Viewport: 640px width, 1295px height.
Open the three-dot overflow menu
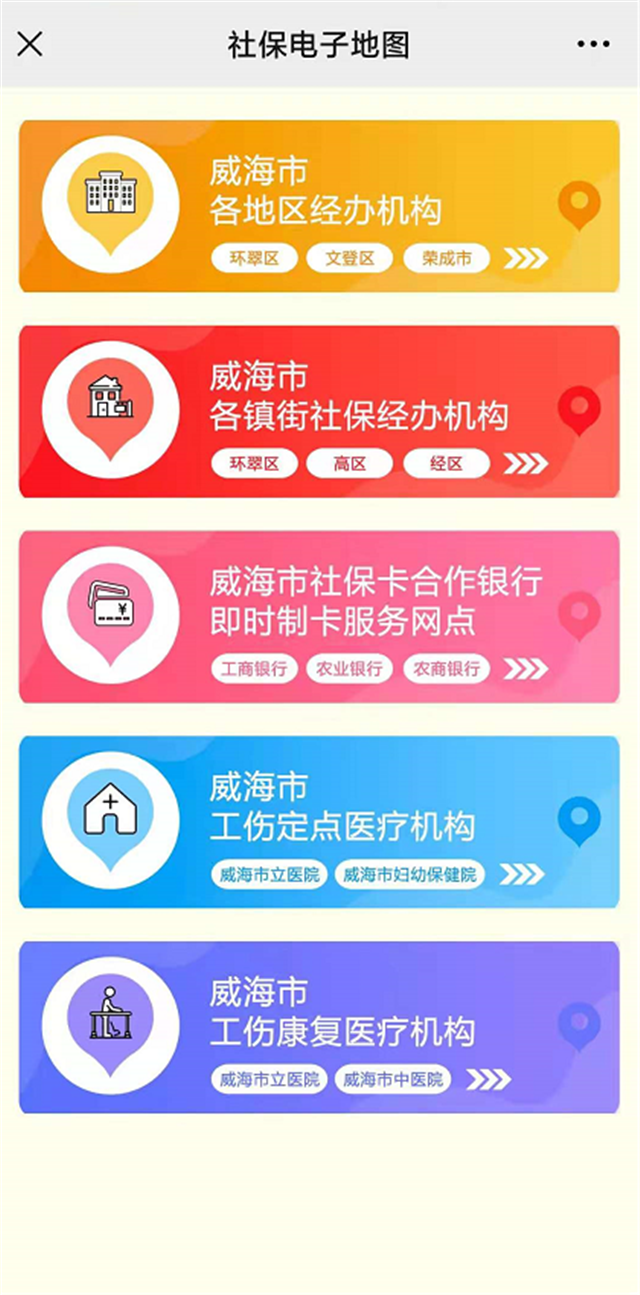[593, 45]
